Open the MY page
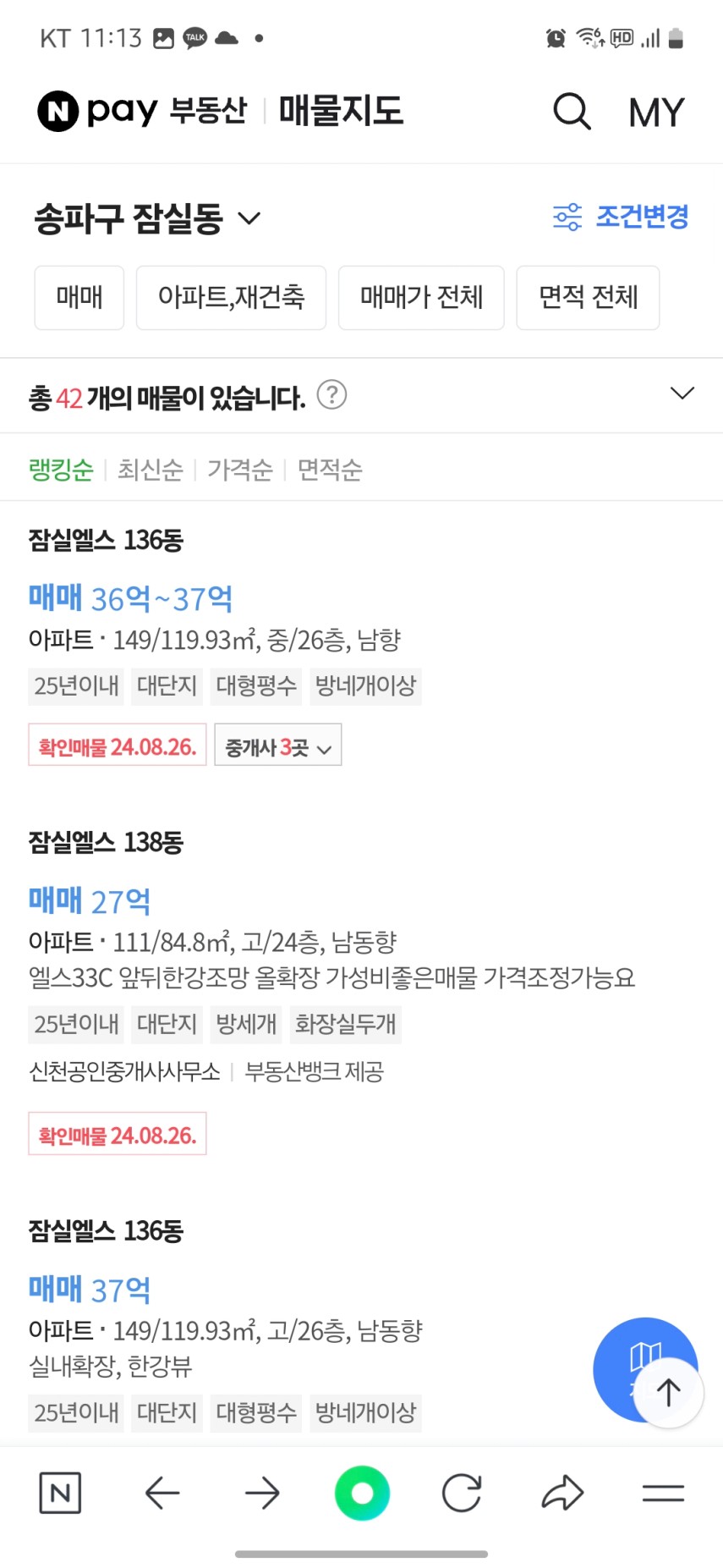The width and height of the screenshot is (723, 1568). (x=656, y=112)
